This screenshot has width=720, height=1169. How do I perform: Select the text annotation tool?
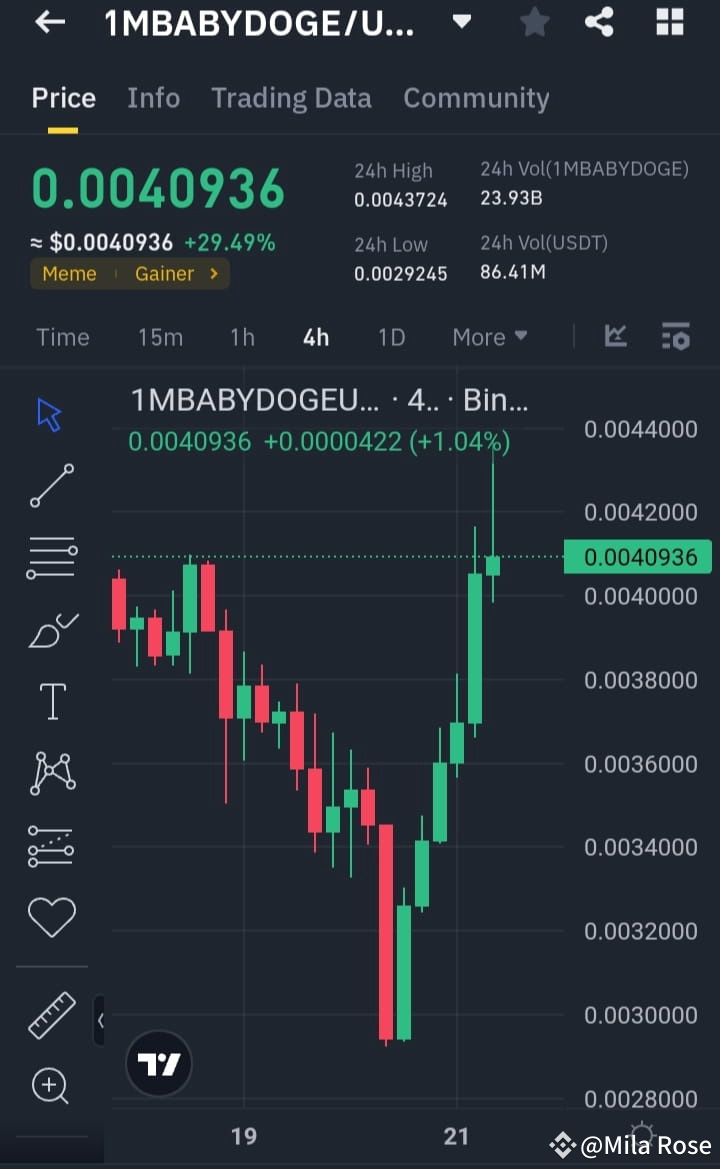(50, 701)
